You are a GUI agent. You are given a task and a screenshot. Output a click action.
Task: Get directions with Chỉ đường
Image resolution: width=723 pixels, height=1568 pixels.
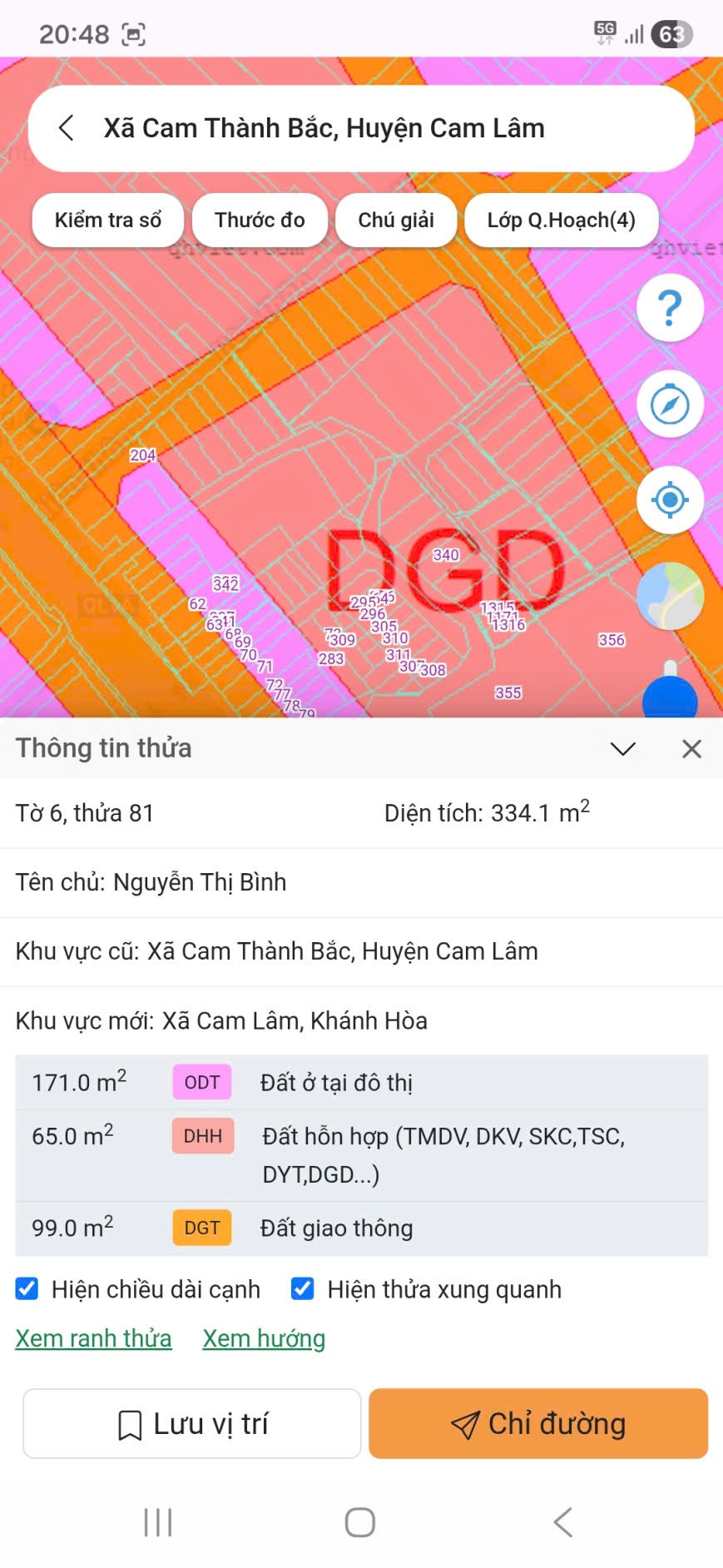click(538, 1424)
